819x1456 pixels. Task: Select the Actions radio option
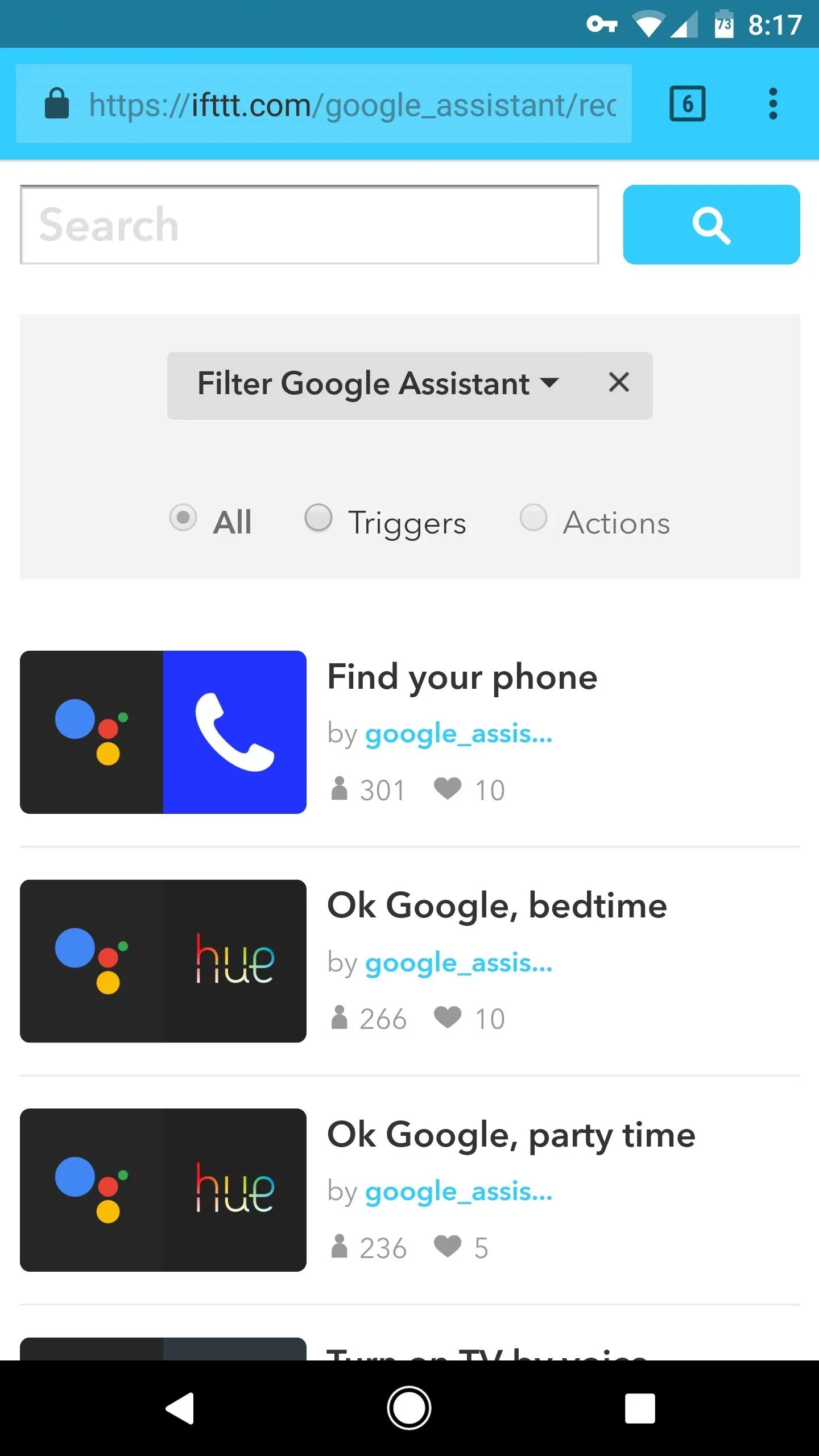595,520
